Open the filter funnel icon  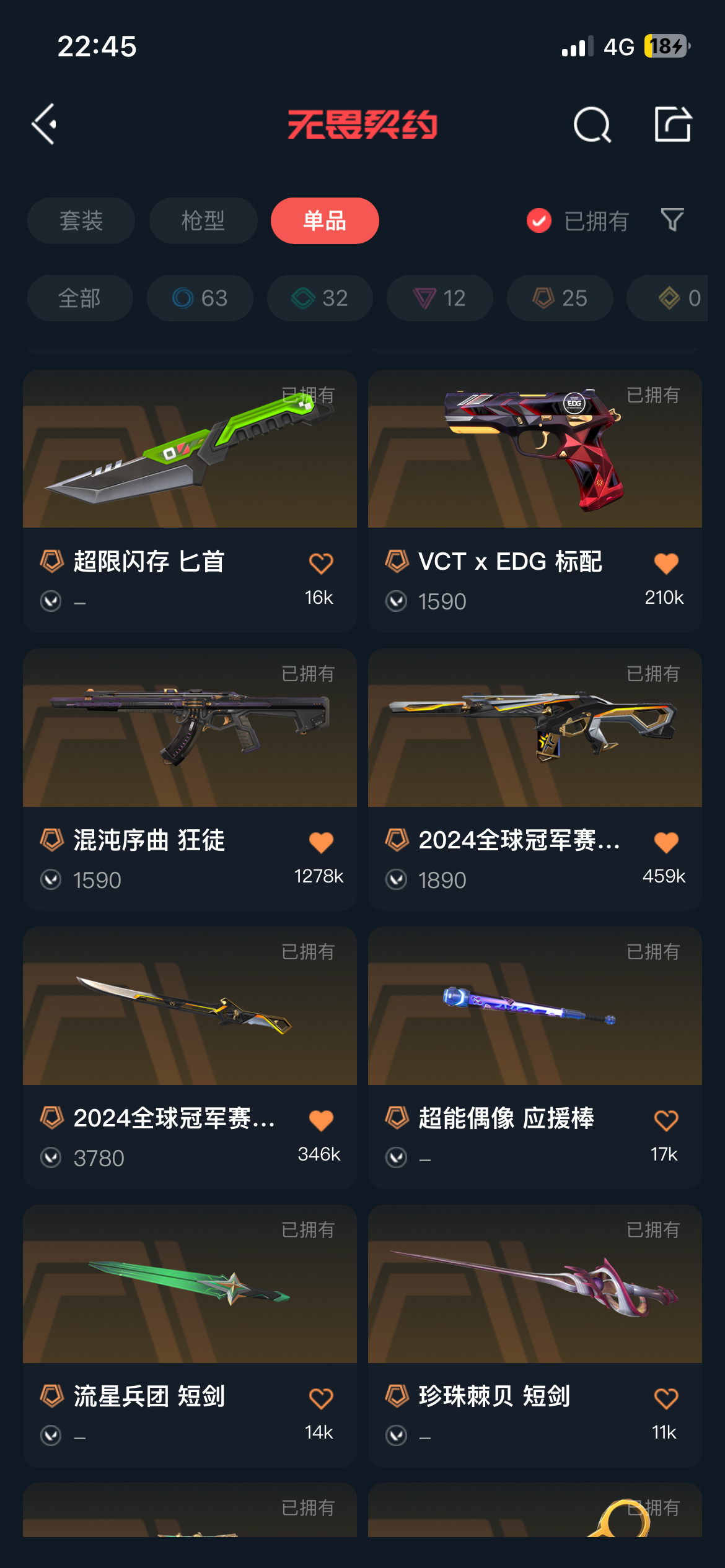[672, 220]
